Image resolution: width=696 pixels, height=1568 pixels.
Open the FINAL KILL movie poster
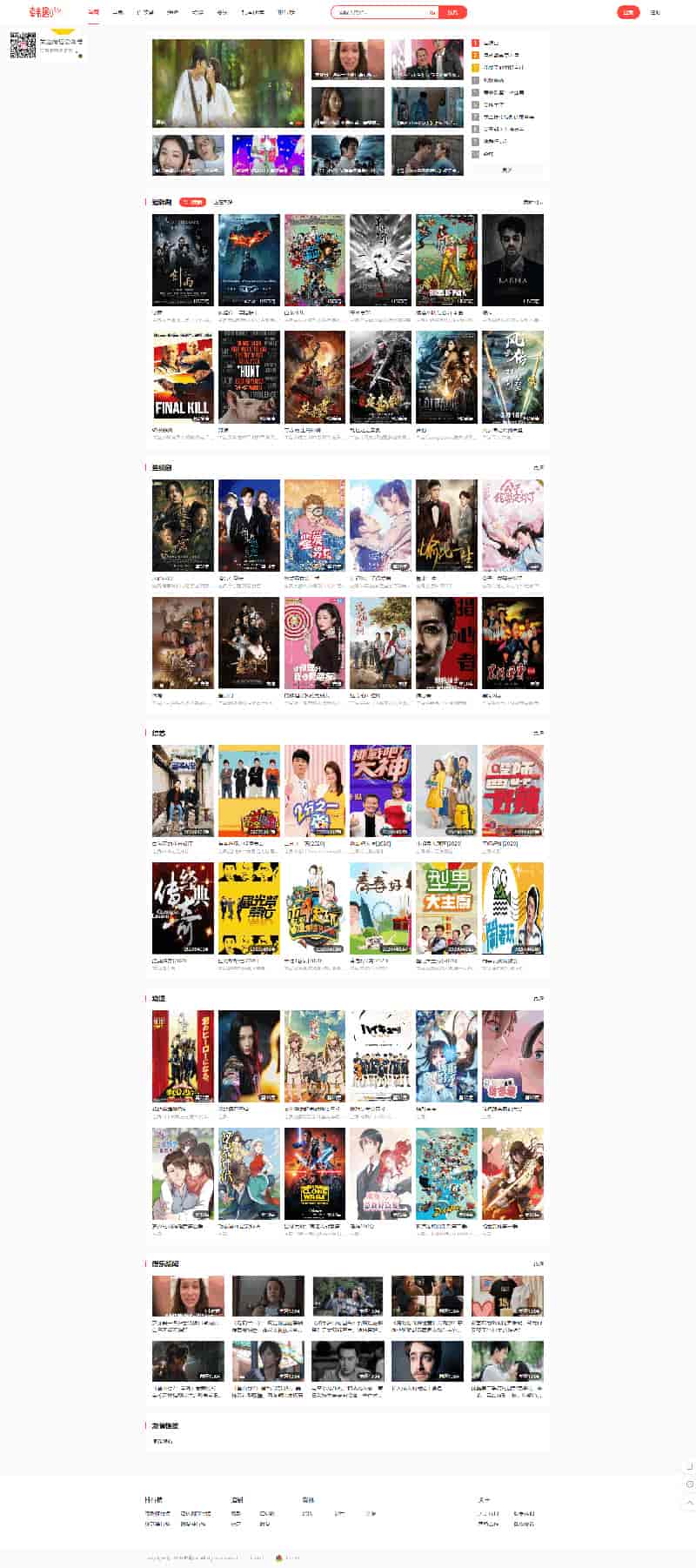[183, 377]
